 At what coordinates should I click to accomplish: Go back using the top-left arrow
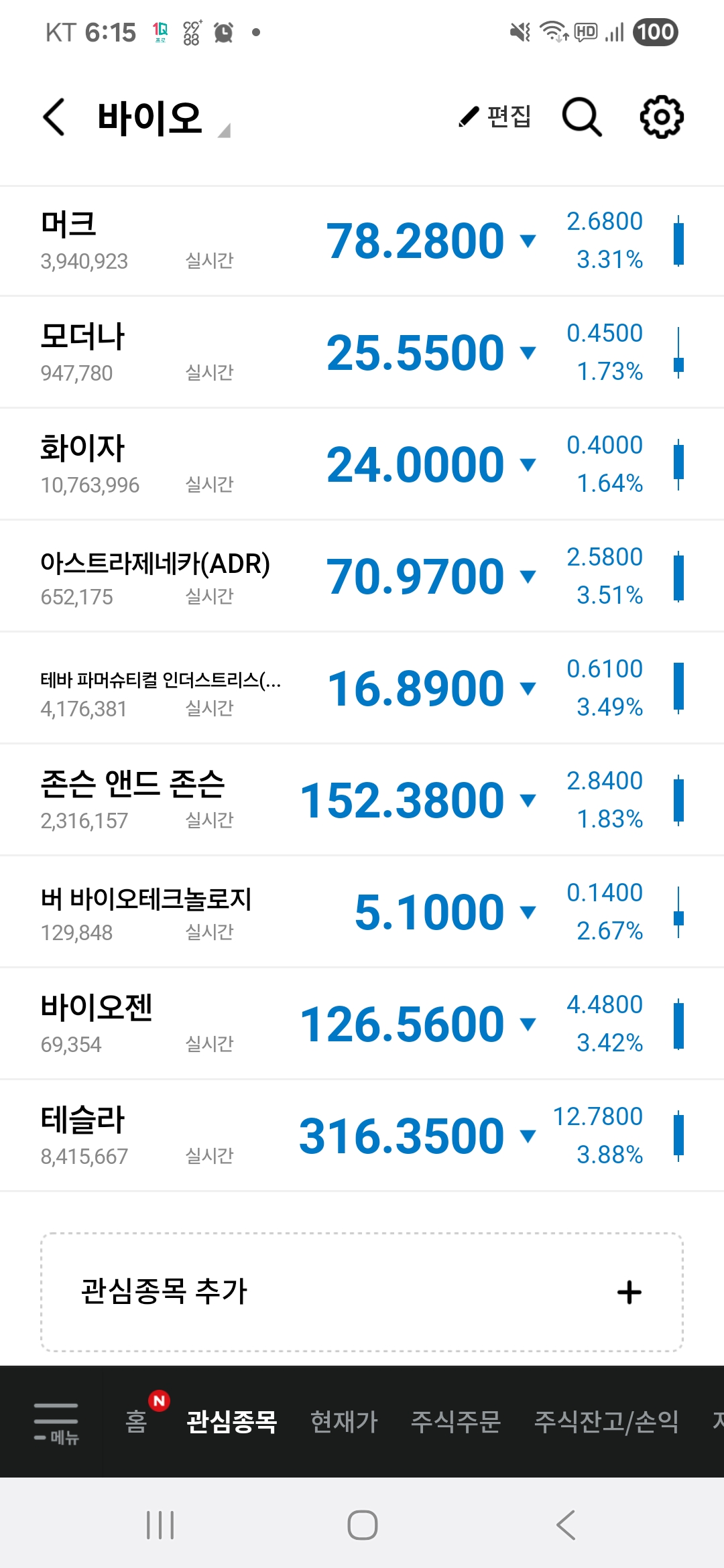point(54,117)
